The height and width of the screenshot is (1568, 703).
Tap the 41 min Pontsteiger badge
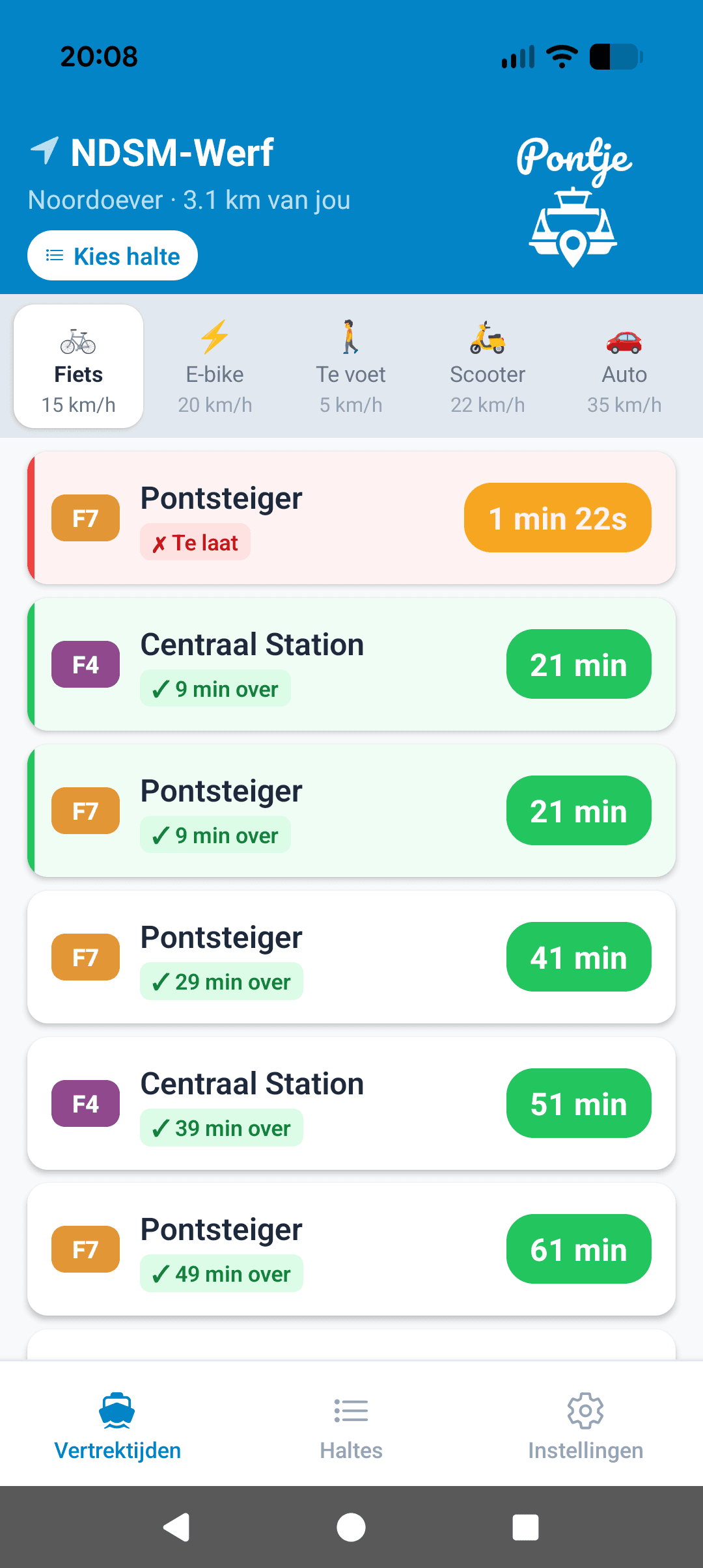pyautogui.click(x=578, y=956)
